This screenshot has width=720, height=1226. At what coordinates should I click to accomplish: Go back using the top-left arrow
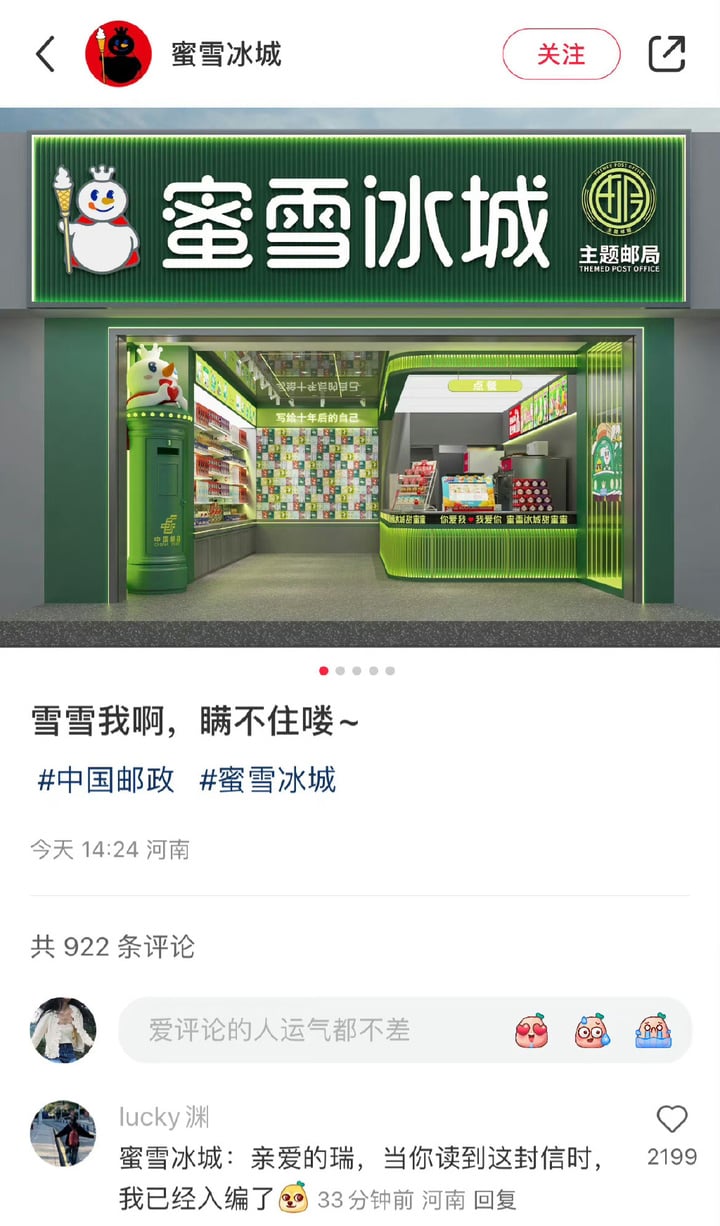(x=46, y=54)
